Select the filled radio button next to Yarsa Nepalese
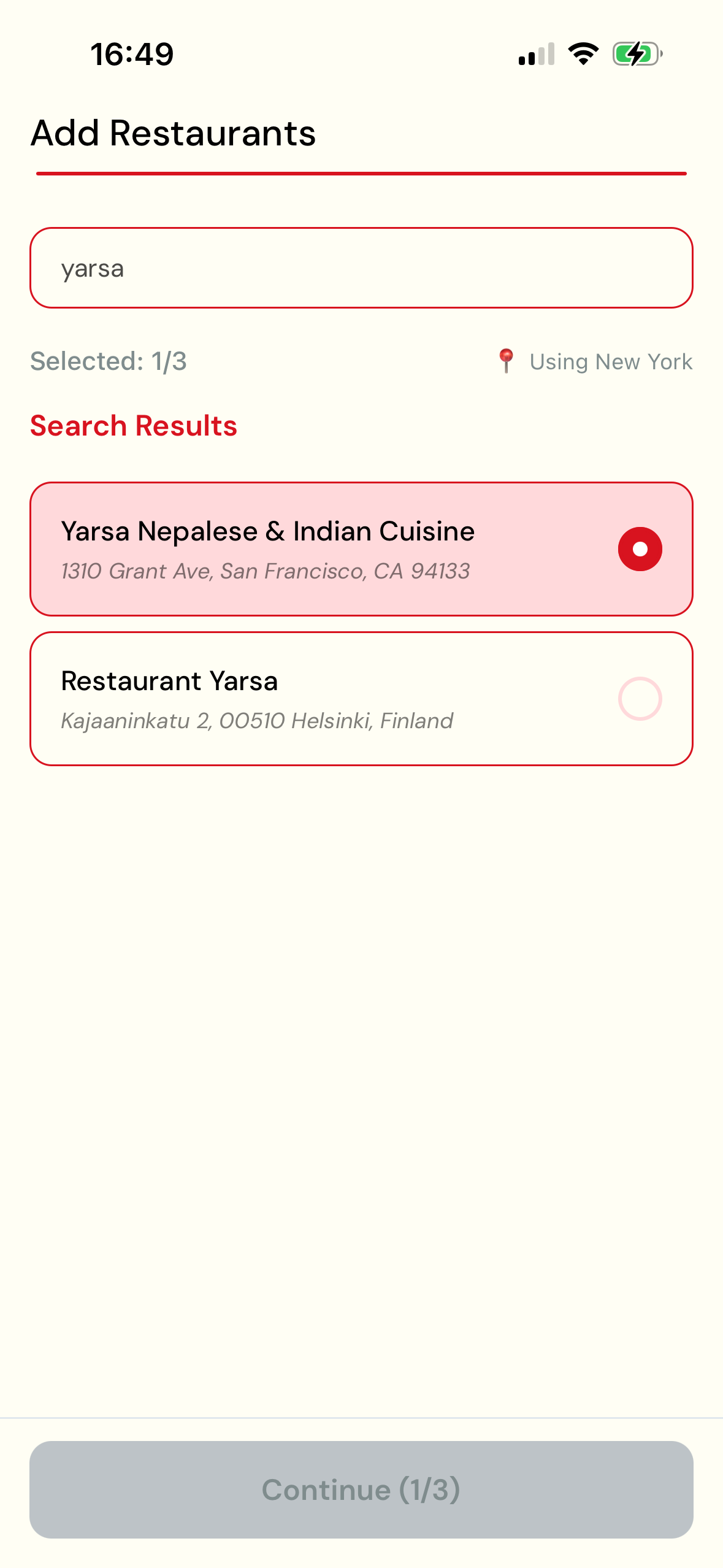Viewport: 723px width, 1568px height. click(640, 548)
